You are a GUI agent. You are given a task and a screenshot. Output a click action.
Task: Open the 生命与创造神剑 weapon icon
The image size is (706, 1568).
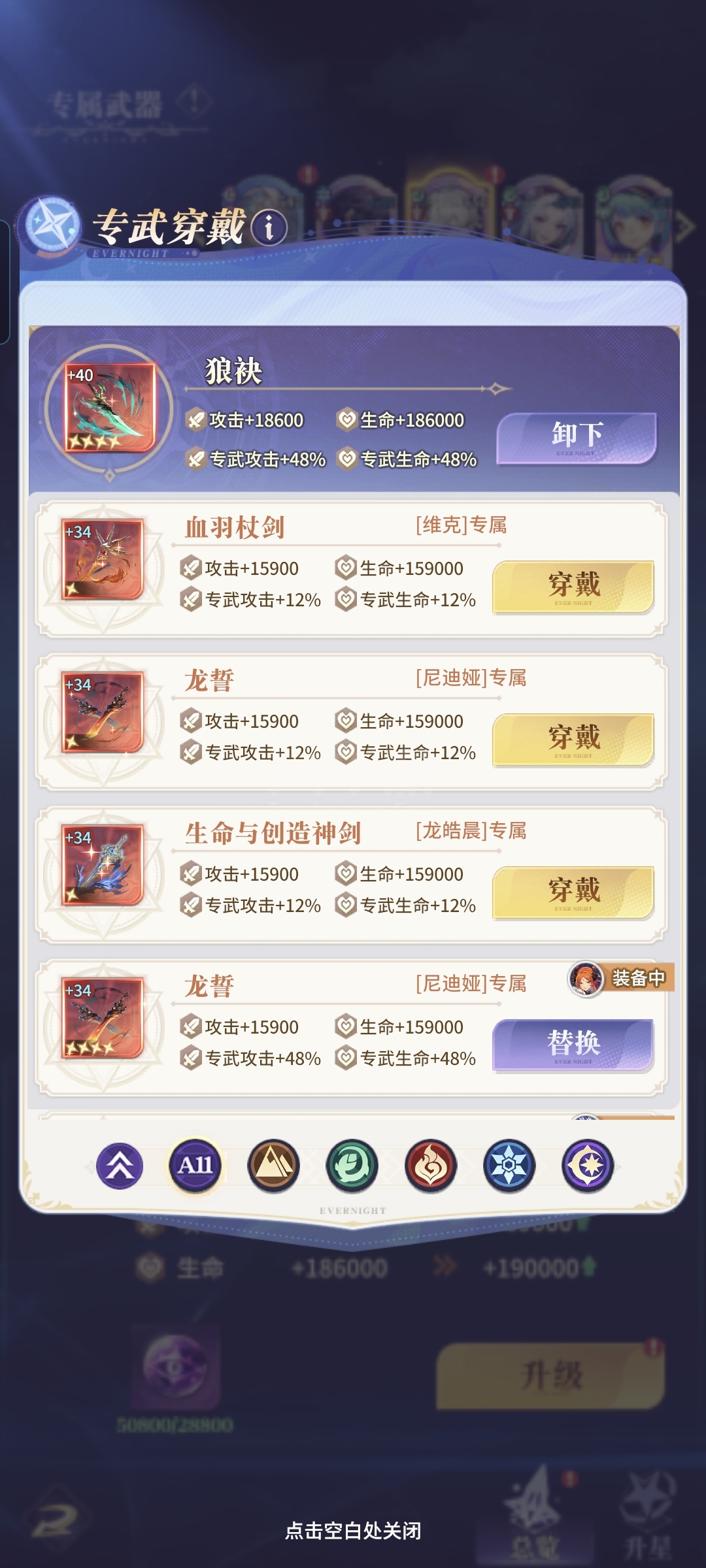102,865
